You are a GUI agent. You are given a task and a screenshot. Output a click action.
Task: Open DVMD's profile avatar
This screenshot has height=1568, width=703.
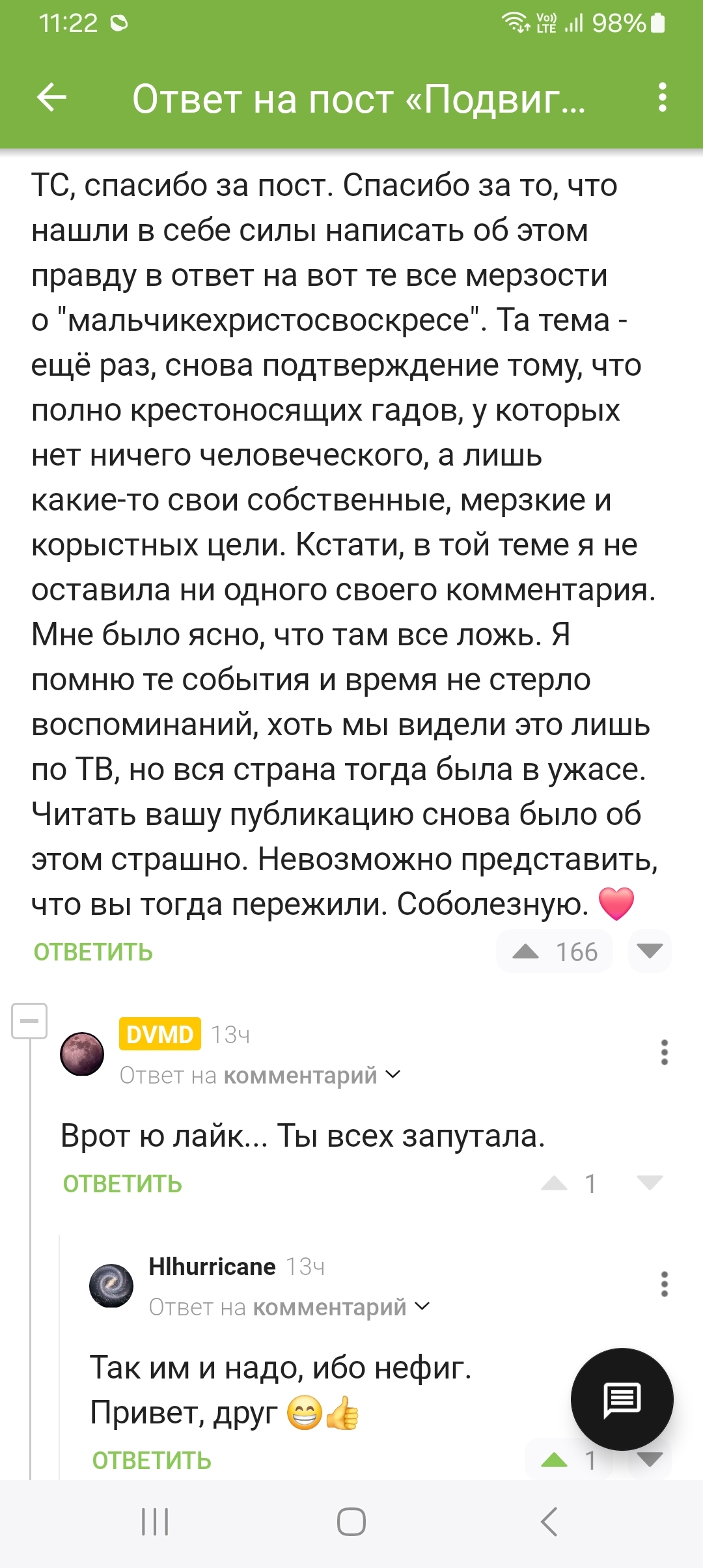82,1054
